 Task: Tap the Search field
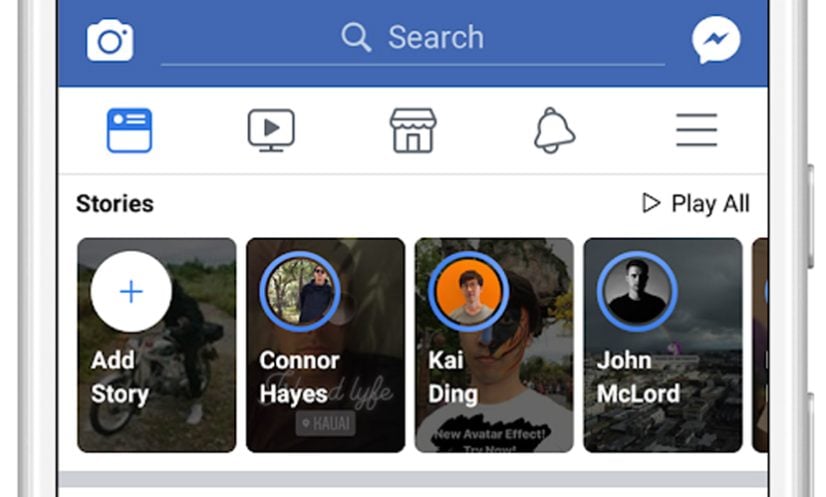(x=413, y=38)
